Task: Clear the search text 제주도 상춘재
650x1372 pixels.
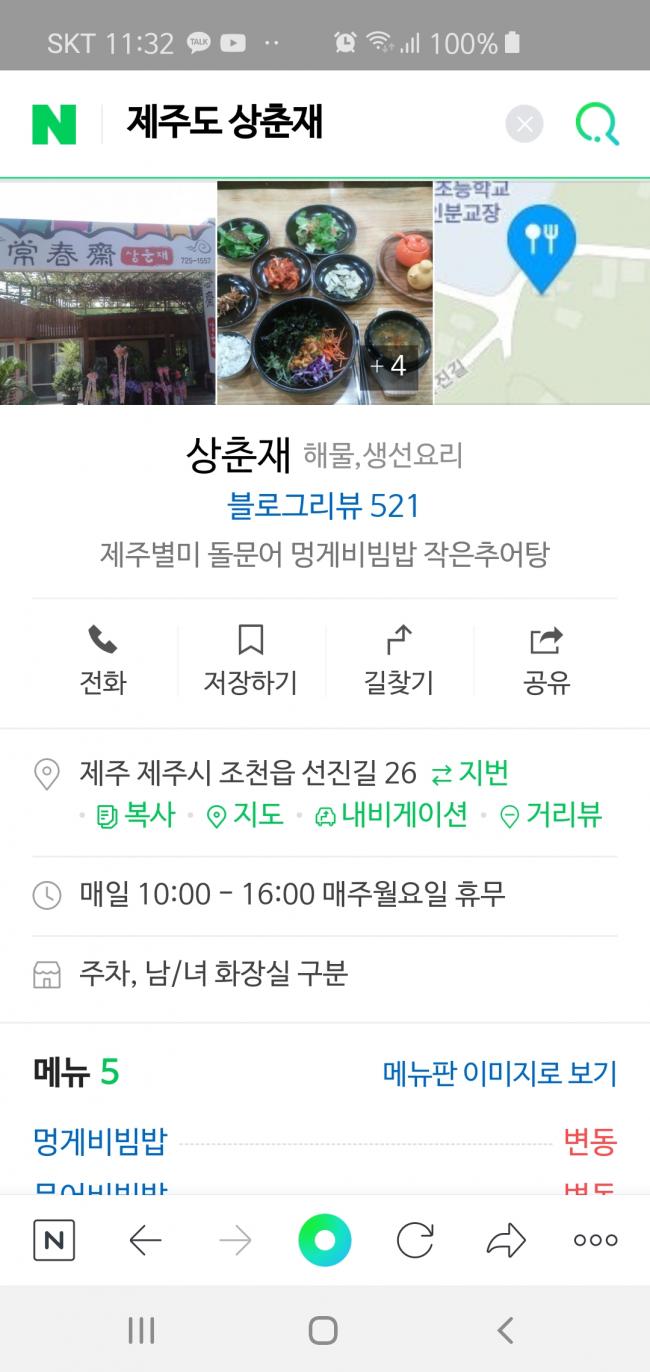Action: (525, 125)
